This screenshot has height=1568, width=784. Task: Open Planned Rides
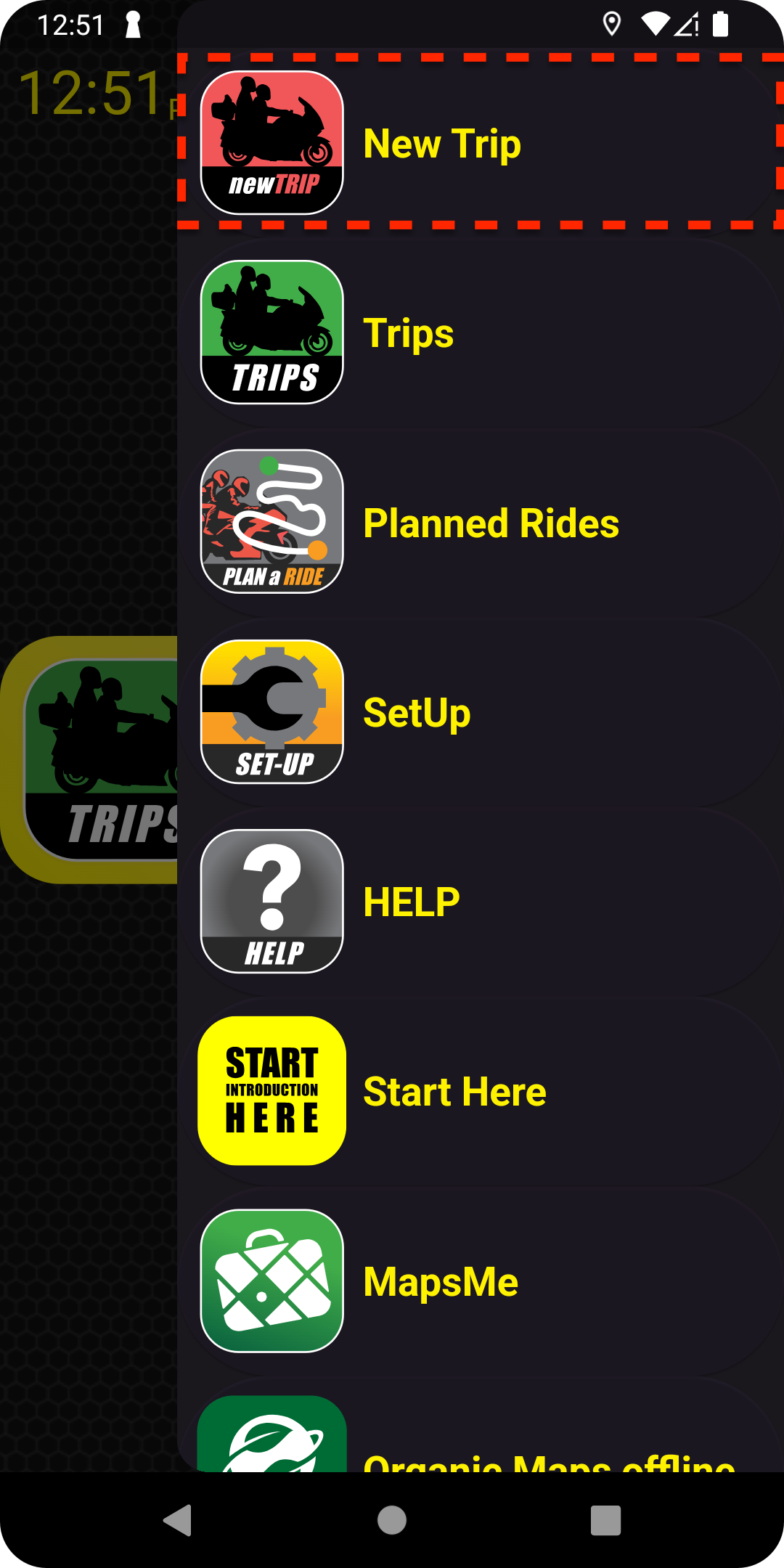point(479,523)
